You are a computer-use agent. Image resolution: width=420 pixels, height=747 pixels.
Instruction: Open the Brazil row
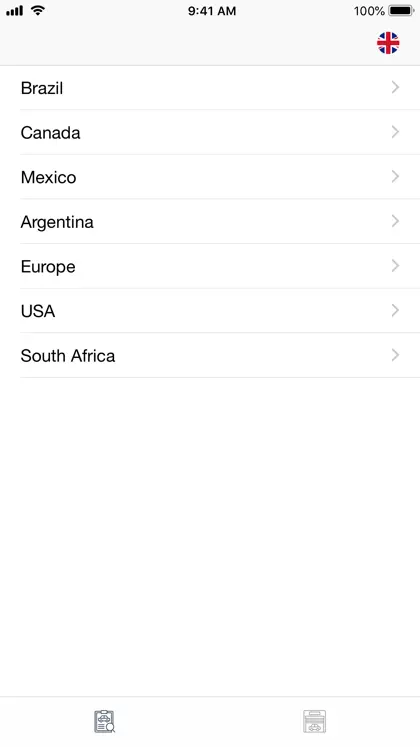tap(210, 88)
